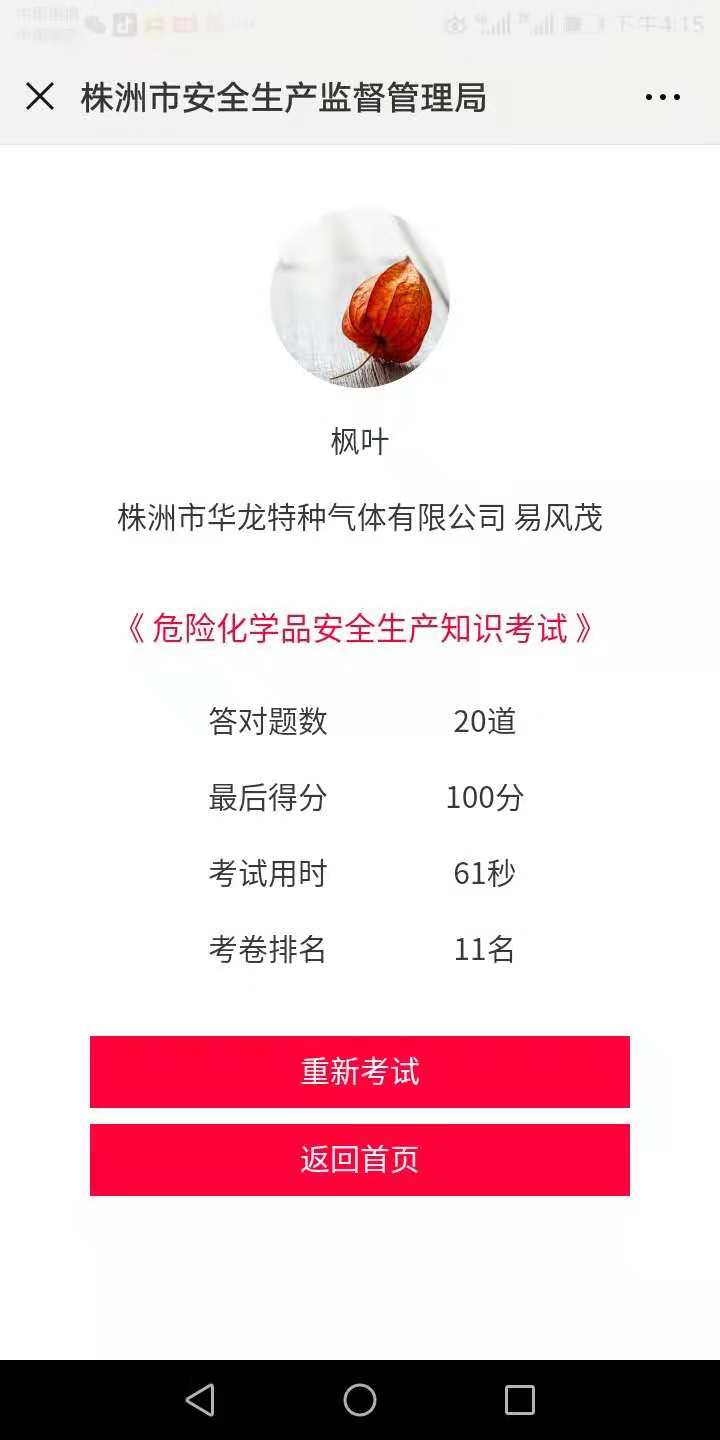Close the webpage with the X icon

(x=40, y=97)
